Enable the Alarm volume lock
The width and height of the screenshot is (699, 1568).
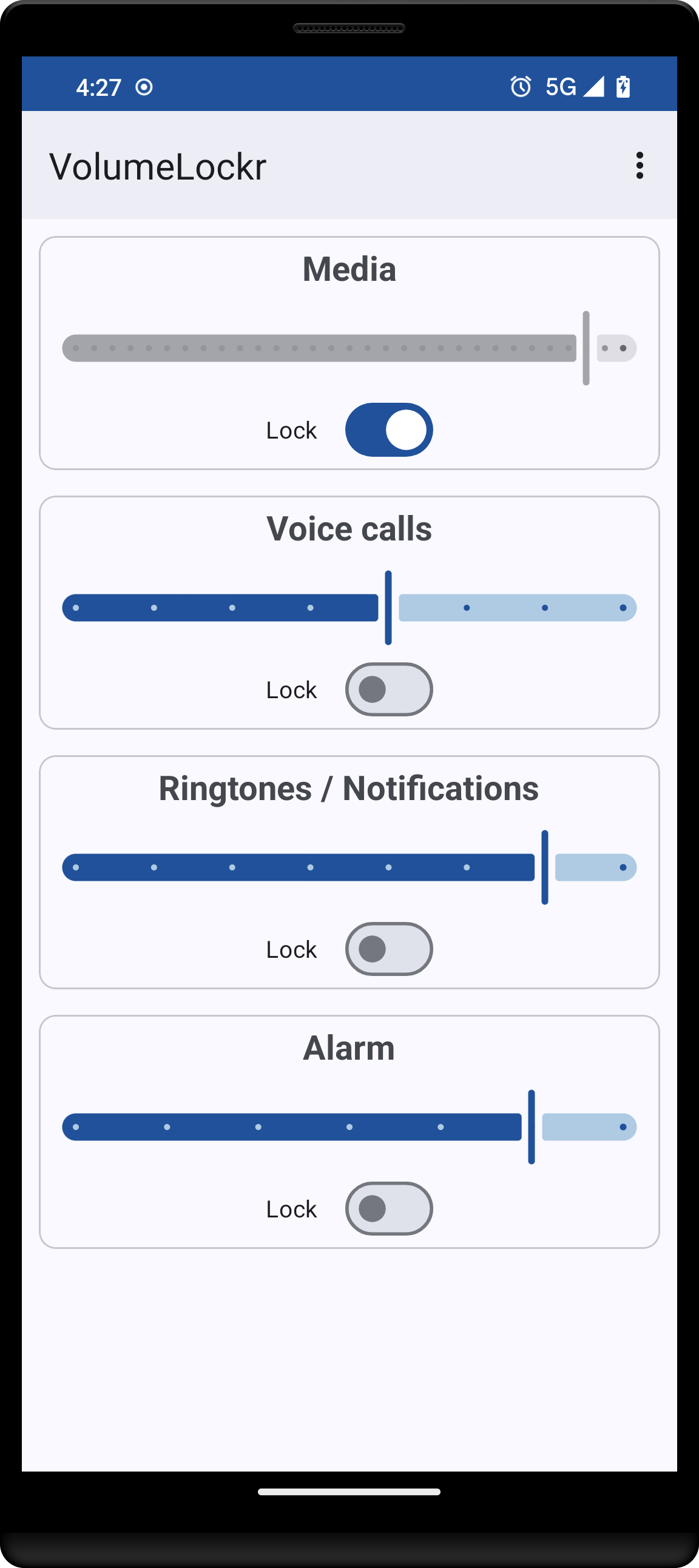[388, 1208]
